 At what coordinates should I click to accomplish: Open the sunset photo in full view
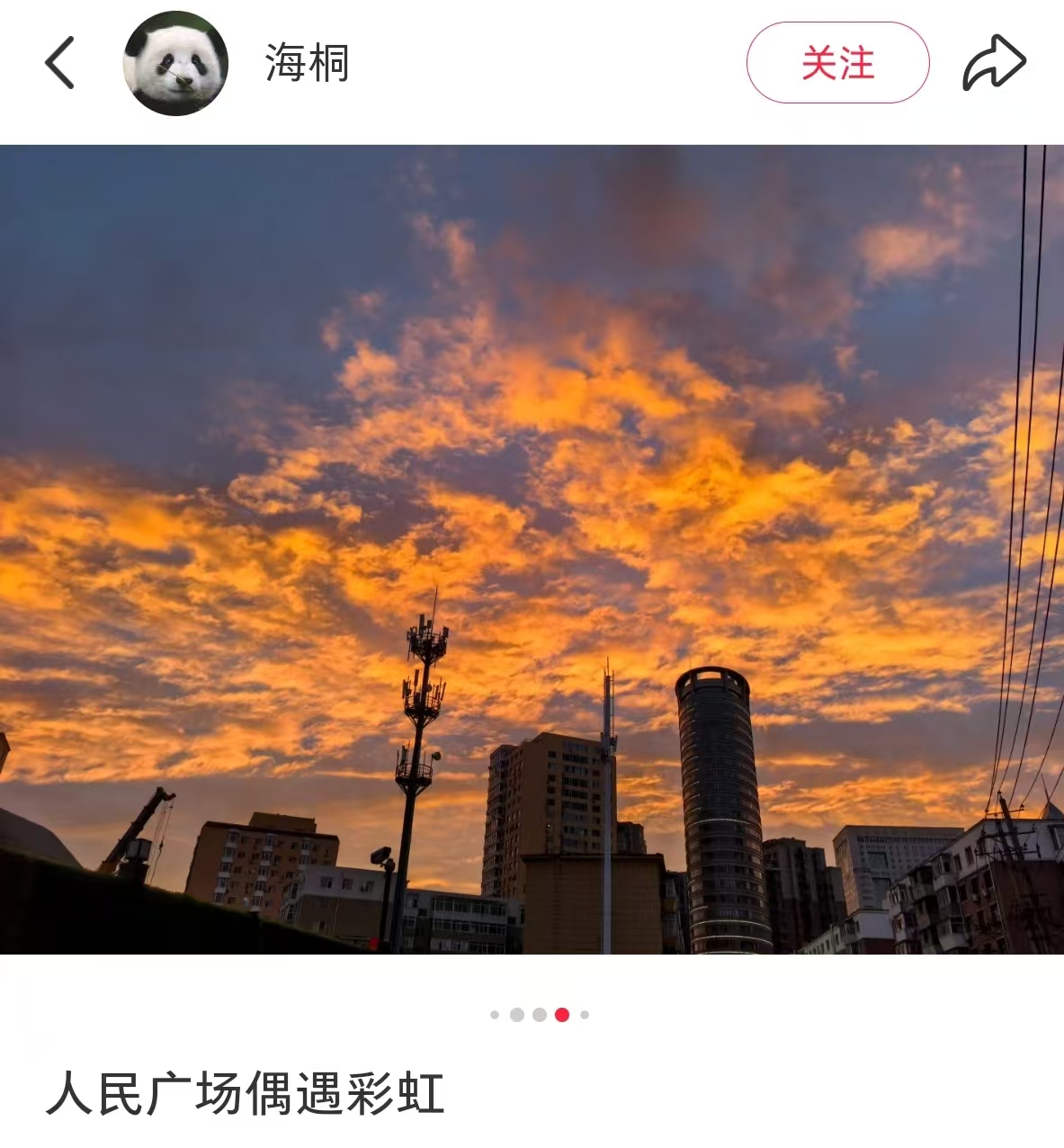coord(532,549)
